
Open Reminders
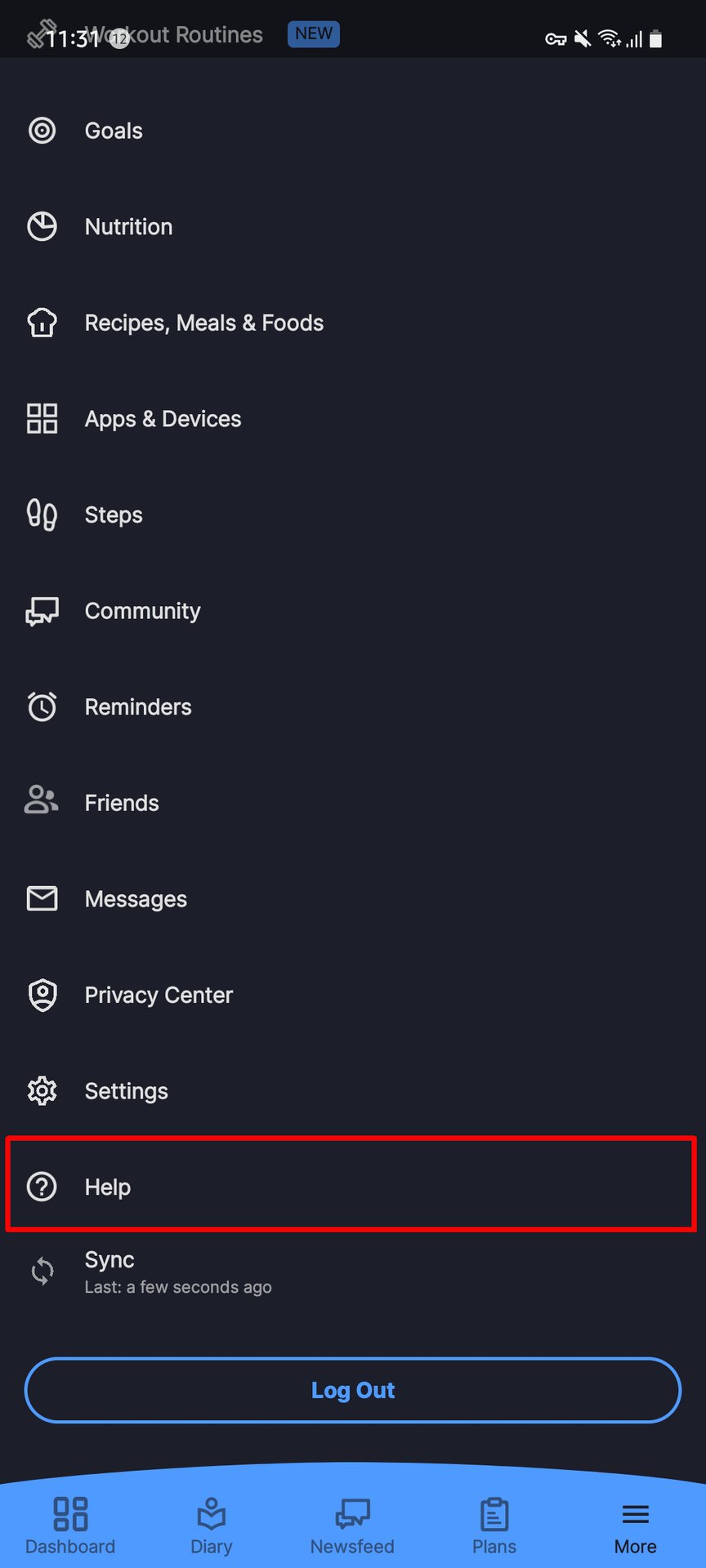click(138, 707)
